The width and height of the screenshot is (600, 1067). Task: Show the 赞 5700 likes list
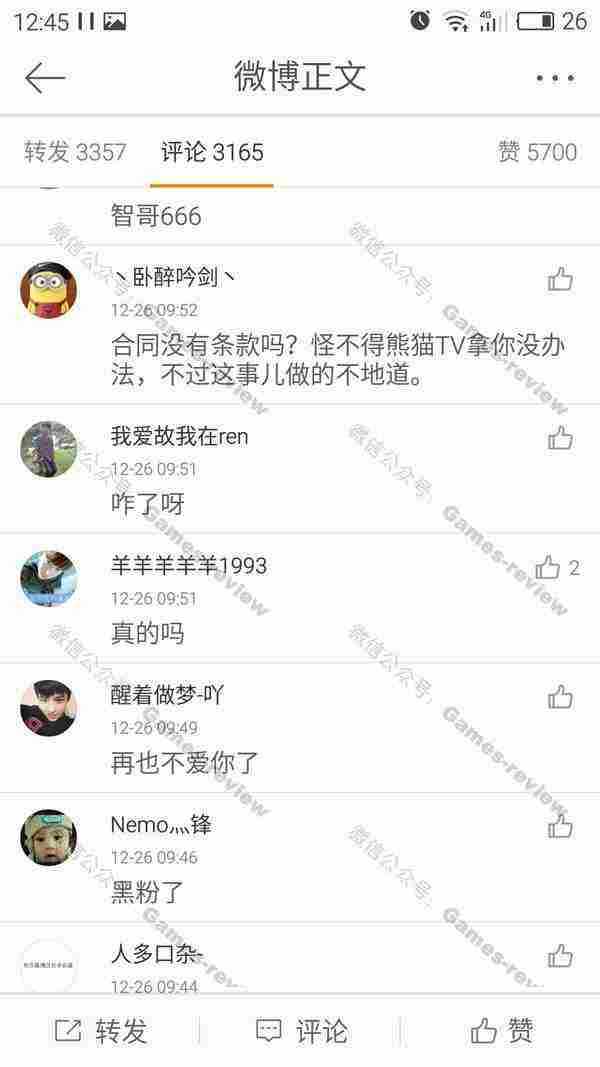pos(537,152)
